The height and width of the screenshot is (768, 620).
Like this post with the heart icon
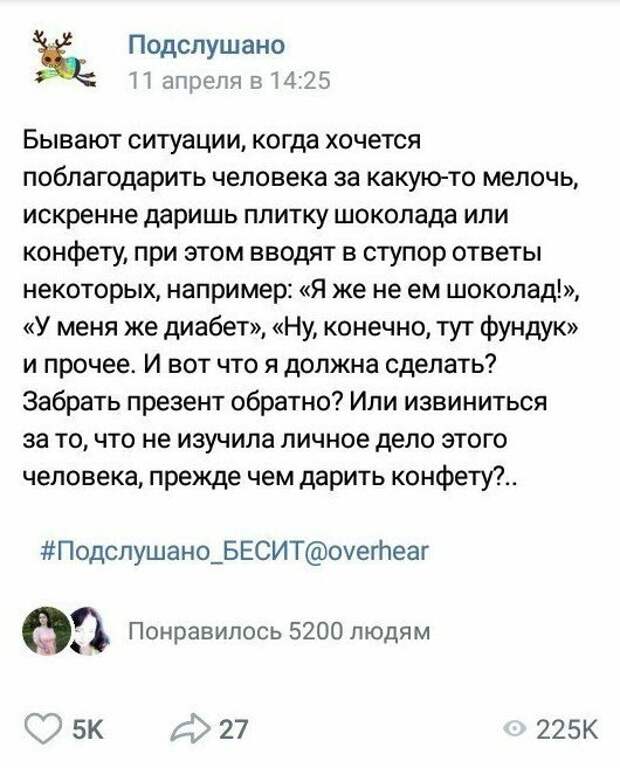pyautogui.click(x=42, y=729)
